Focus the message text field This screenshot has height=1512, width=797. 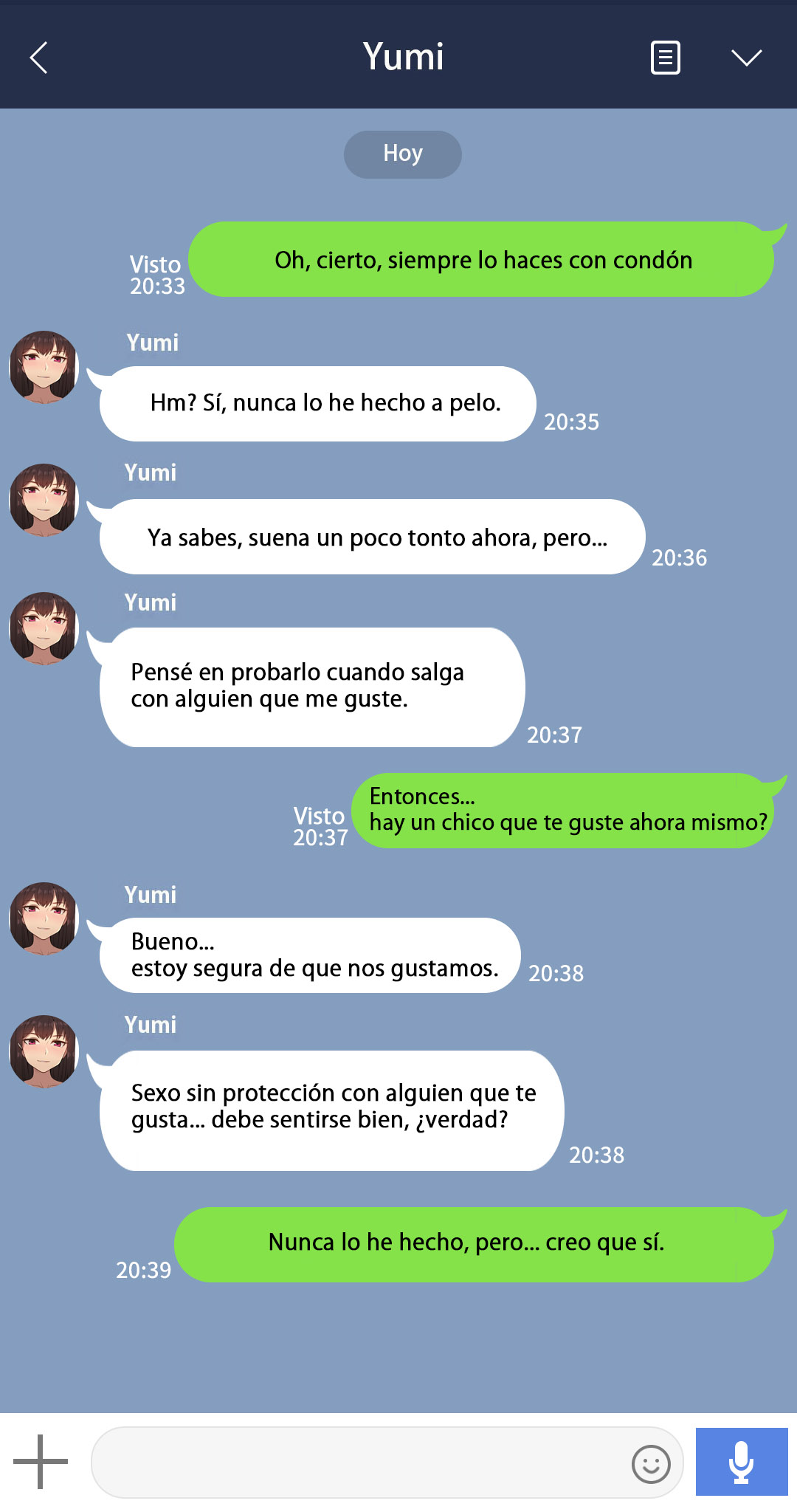click(354, 1463)
